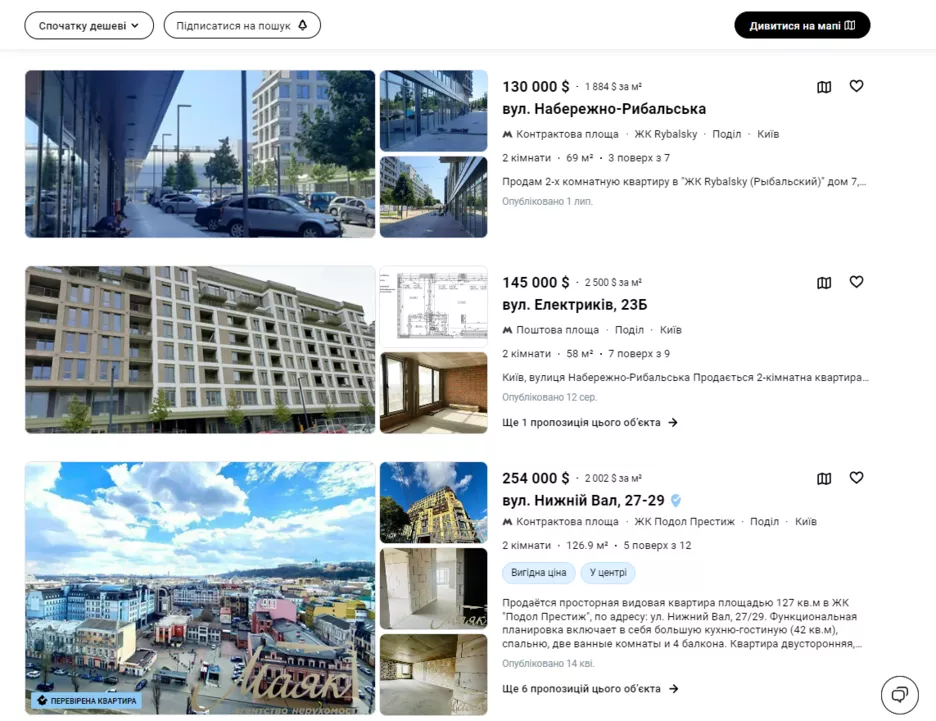
Task: Open the вул. Електриків, 23Б listing
Action: (x=574, y=305)
